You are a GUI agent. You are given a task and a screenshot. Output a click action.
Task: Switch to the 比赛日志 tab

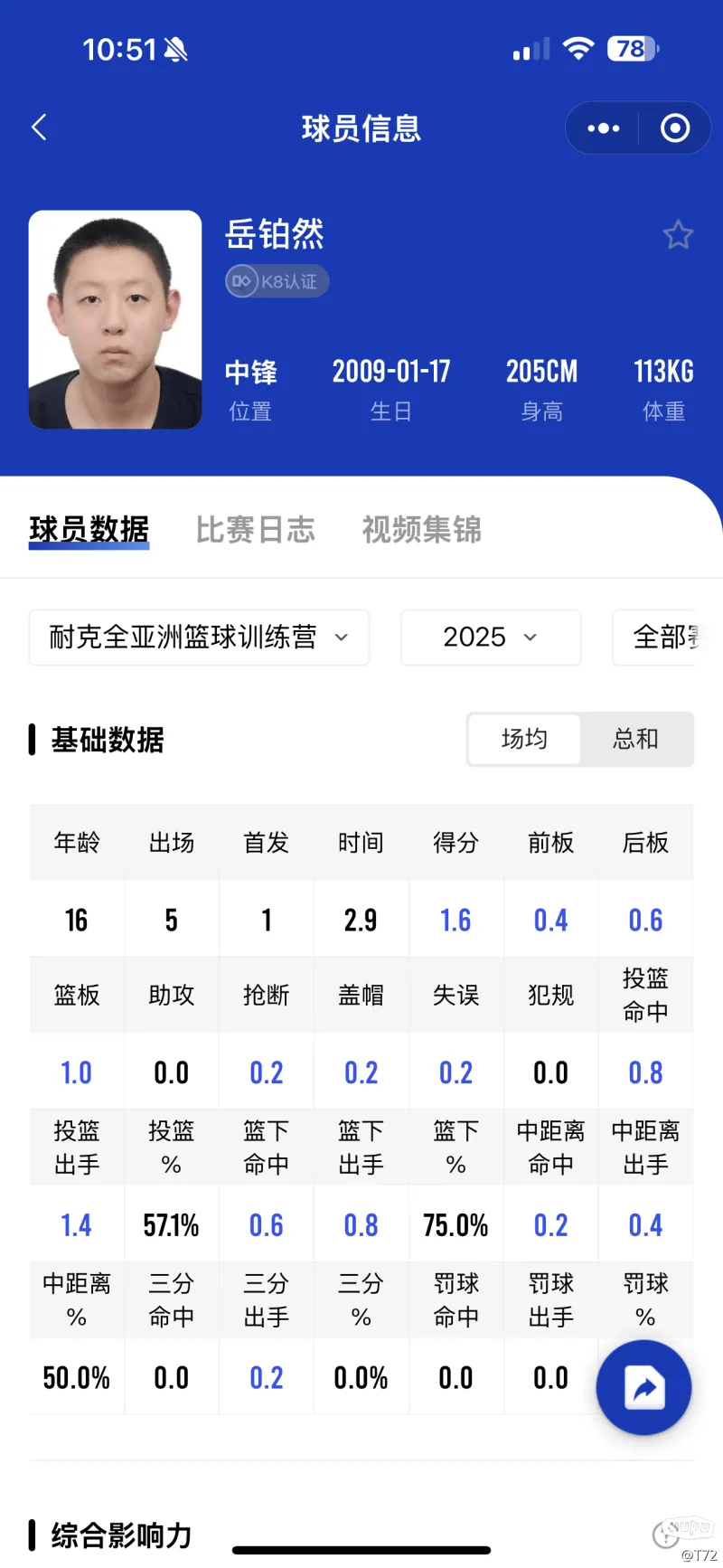[255, 529]
